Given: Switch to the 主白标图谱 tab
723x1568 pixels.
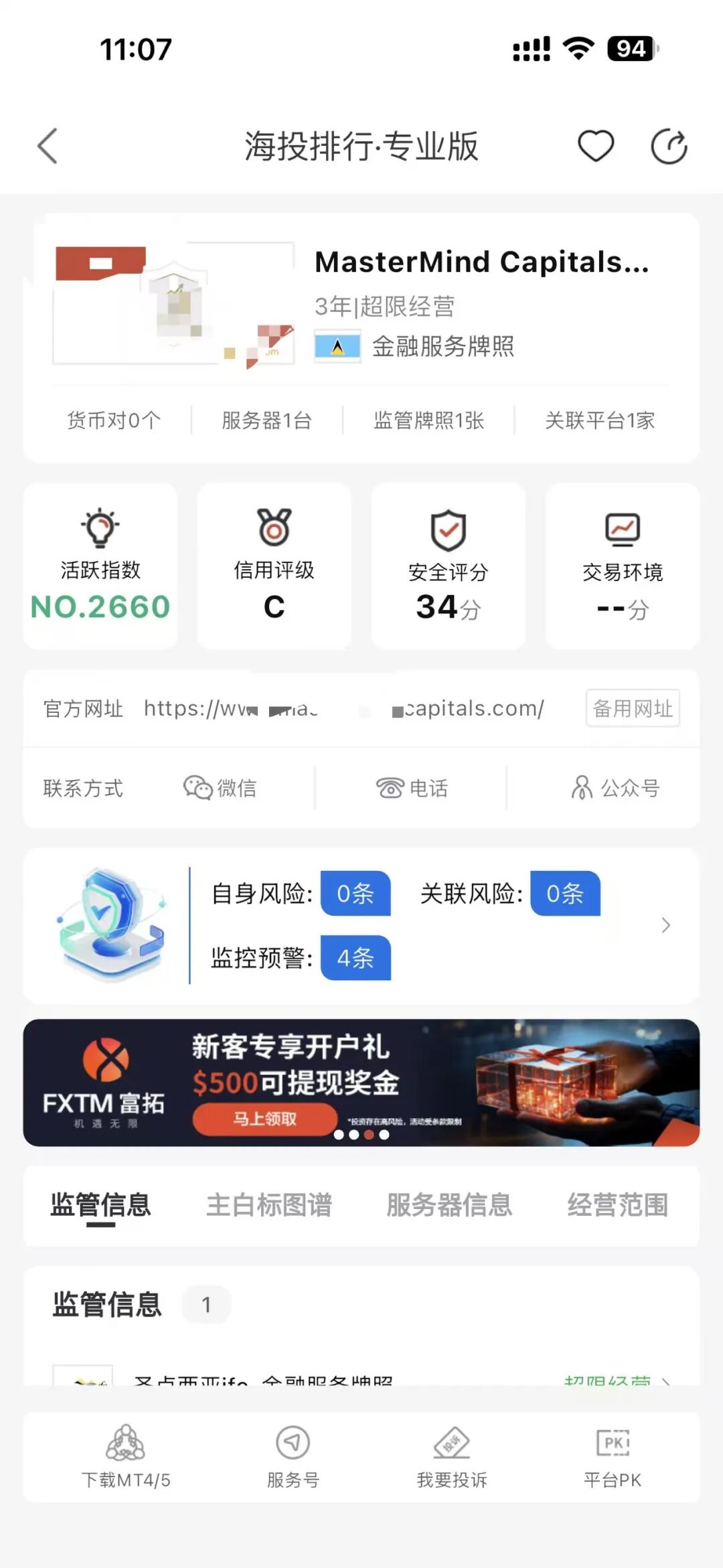Looking at the screenshot, I should pyautogui.click(x=270, y=1204).
